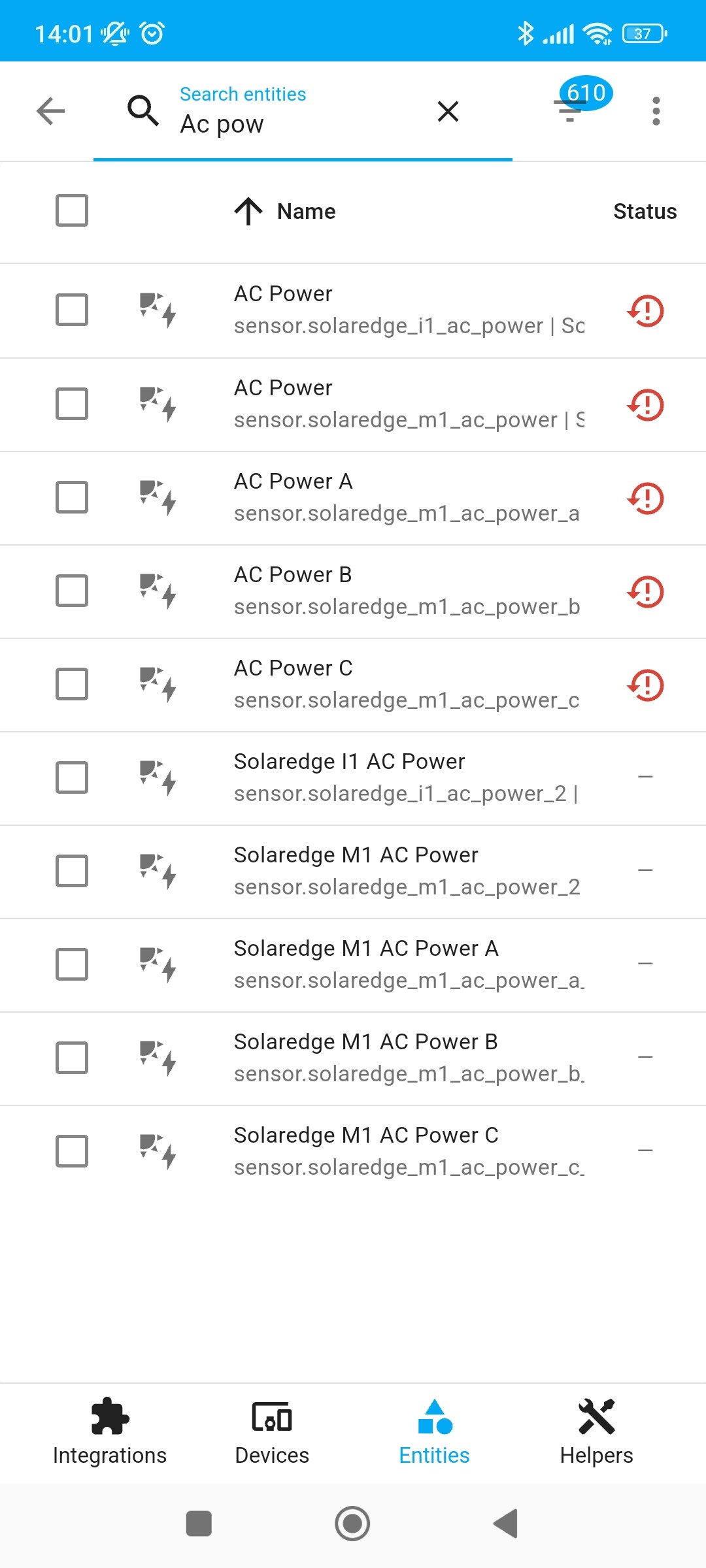The image size is (706, 1568).
Task: Open the filter options showing 610 results
Action: pyautogui.click(x=570, y=111)
